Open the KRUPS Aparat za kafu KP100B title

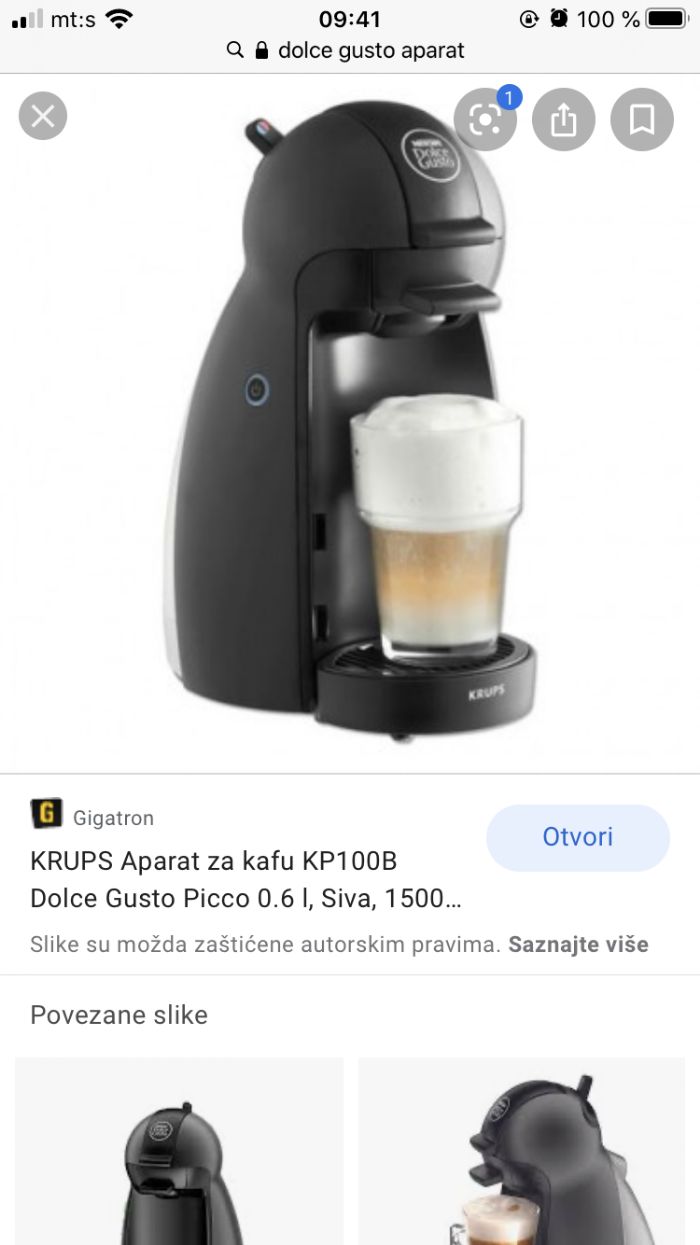point(245,879)
